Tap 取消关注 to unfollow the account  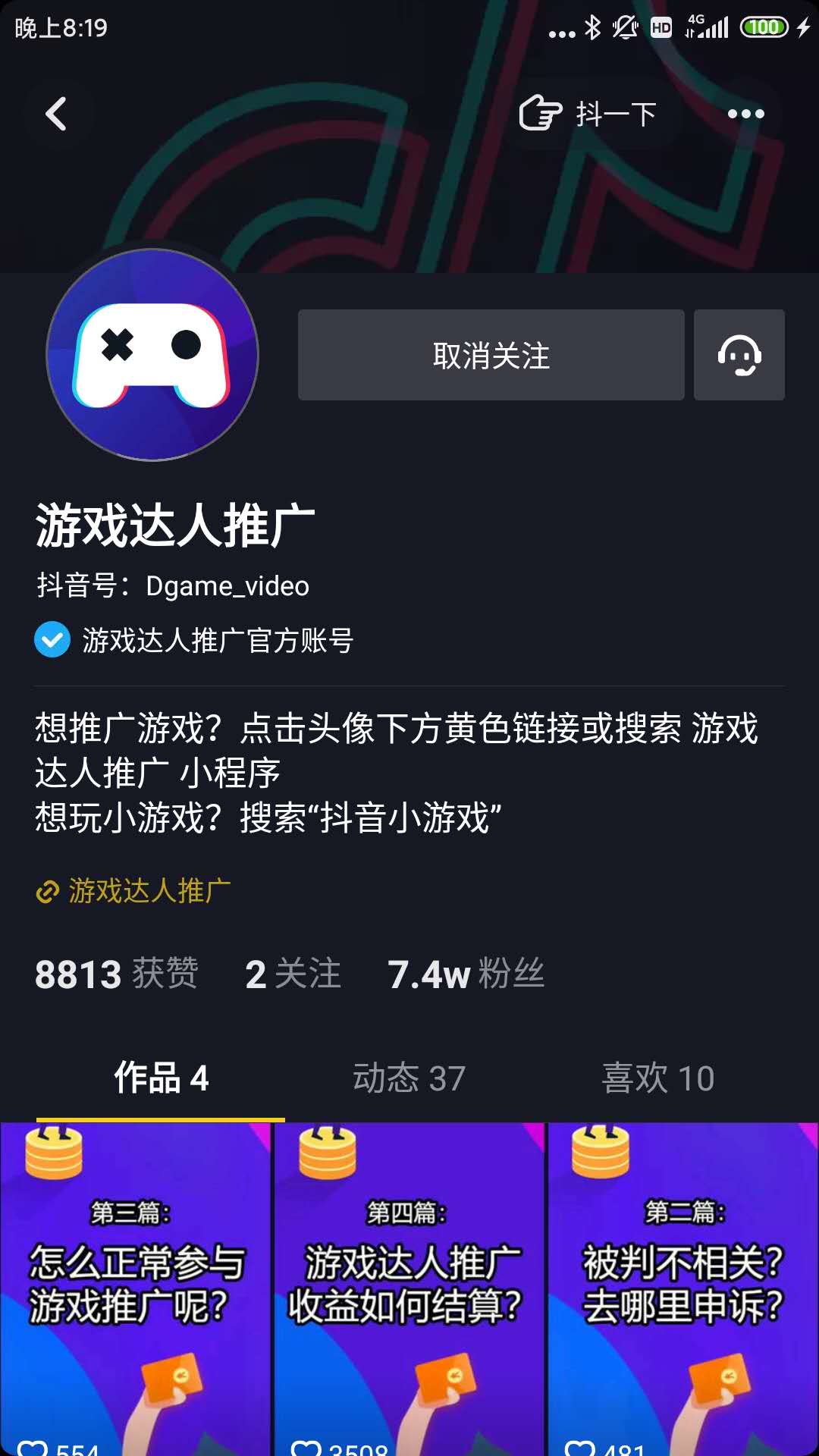(x=491, y=356)
